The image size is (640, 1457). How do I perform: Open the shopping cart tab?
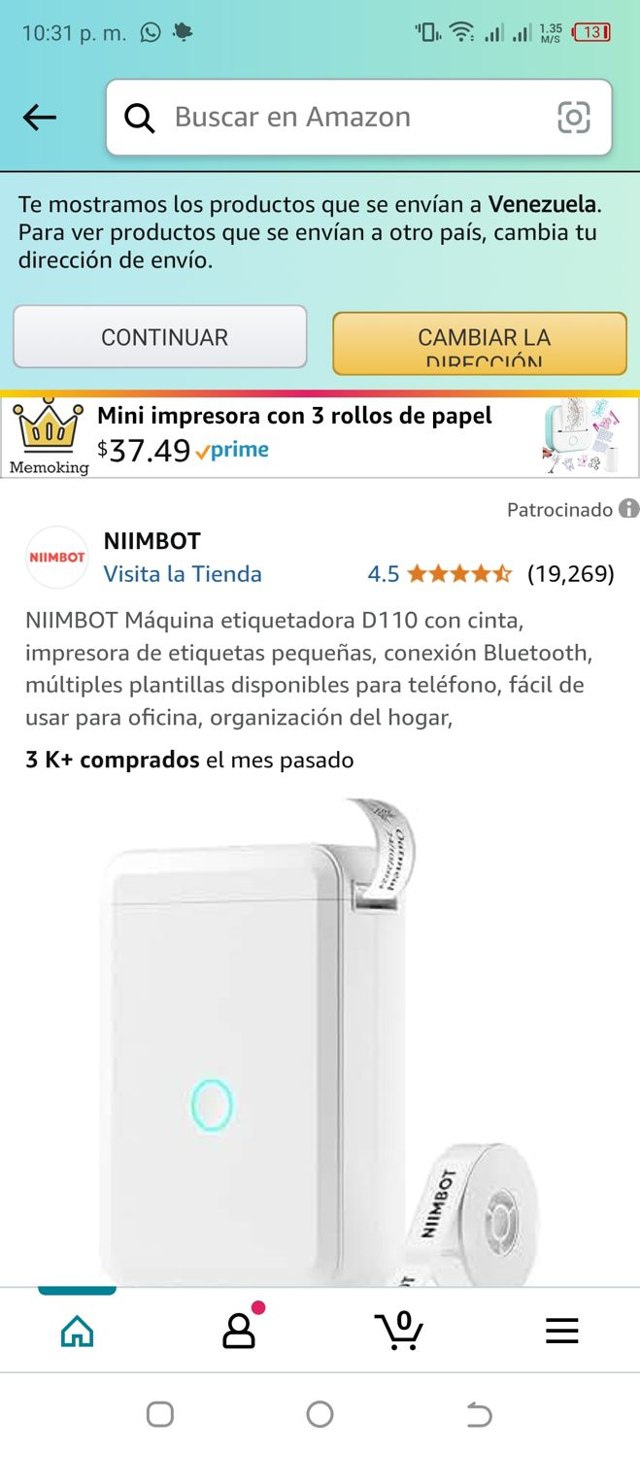tap(399, 1331)
